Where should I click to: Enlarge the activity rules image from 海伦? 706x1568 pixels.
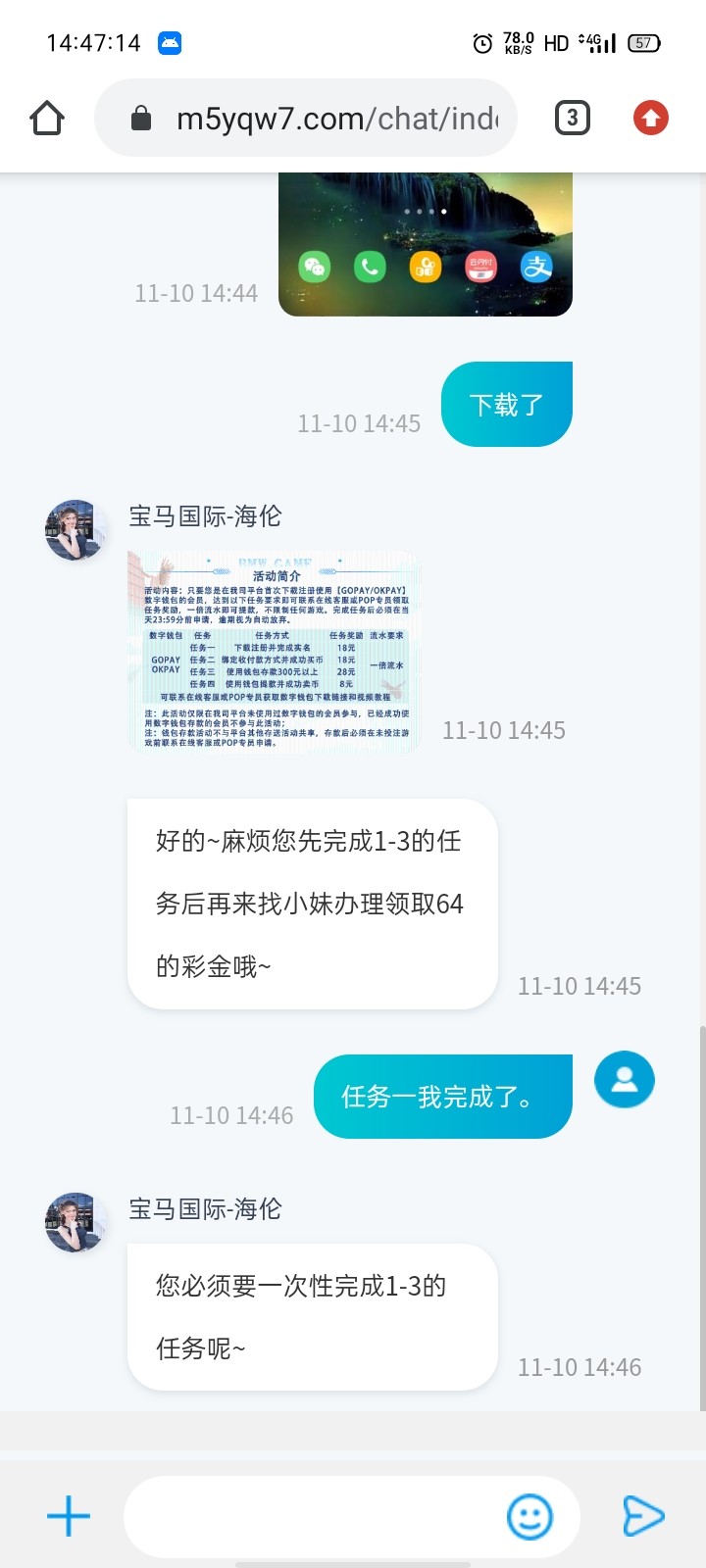(274, 652)
